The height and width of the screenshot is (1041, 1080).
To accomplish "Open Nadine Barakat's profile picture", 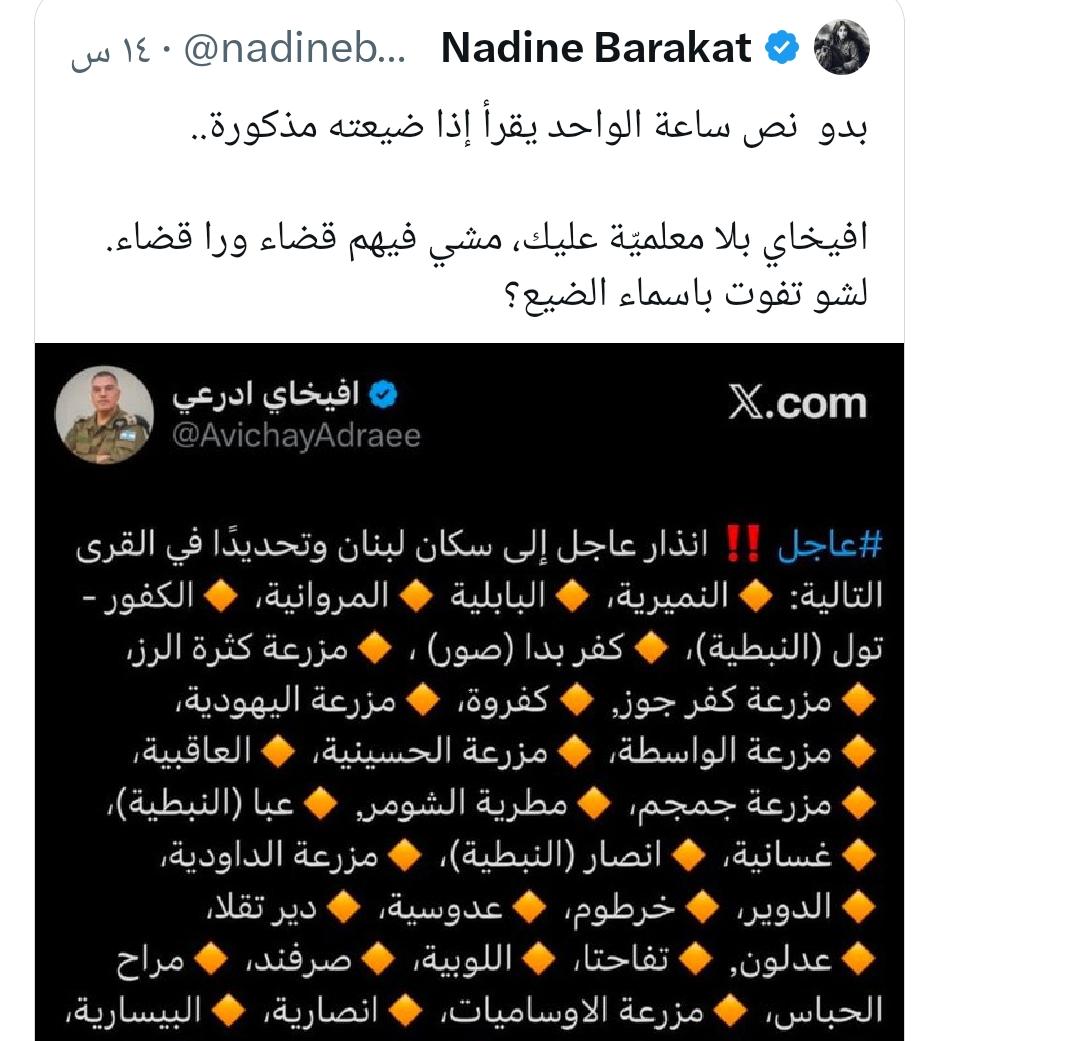I will (x=841, y=48).
